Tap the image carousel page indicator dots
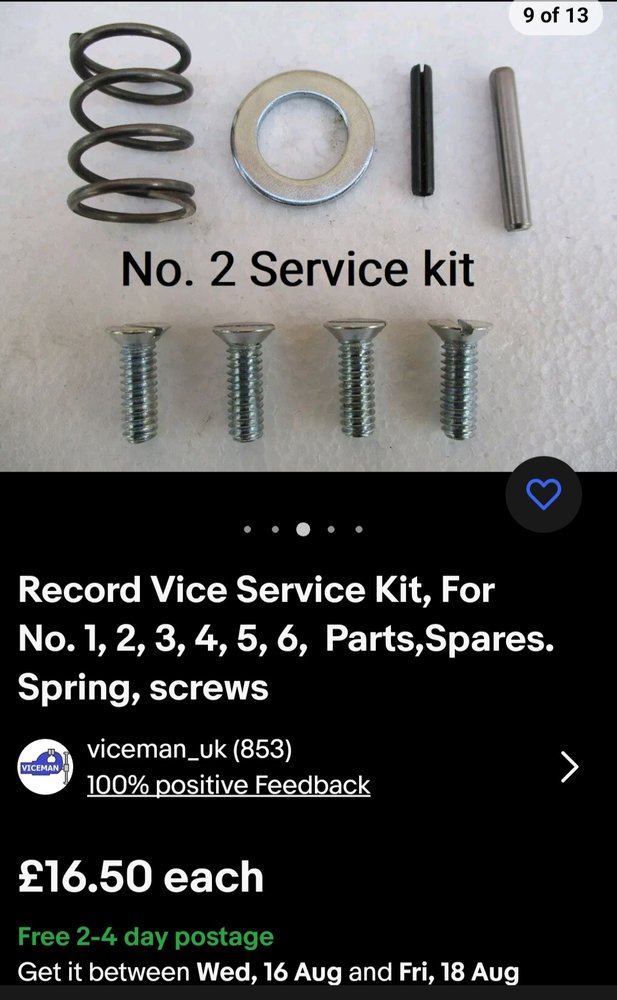The height and width of the screenshot is (1000, 617). click(x=302, y=529)
